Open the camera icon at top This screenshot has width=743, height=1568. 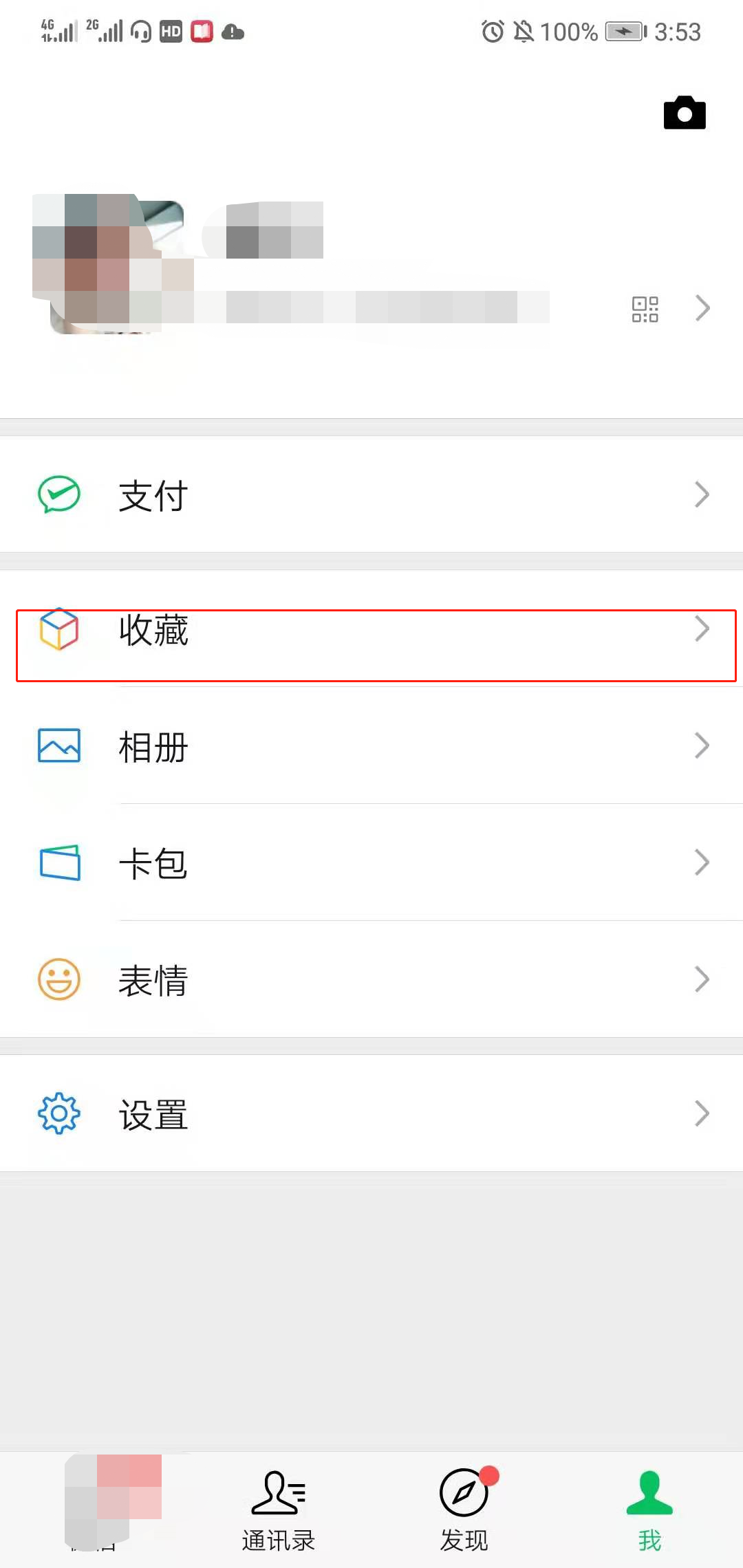(685, 113)
